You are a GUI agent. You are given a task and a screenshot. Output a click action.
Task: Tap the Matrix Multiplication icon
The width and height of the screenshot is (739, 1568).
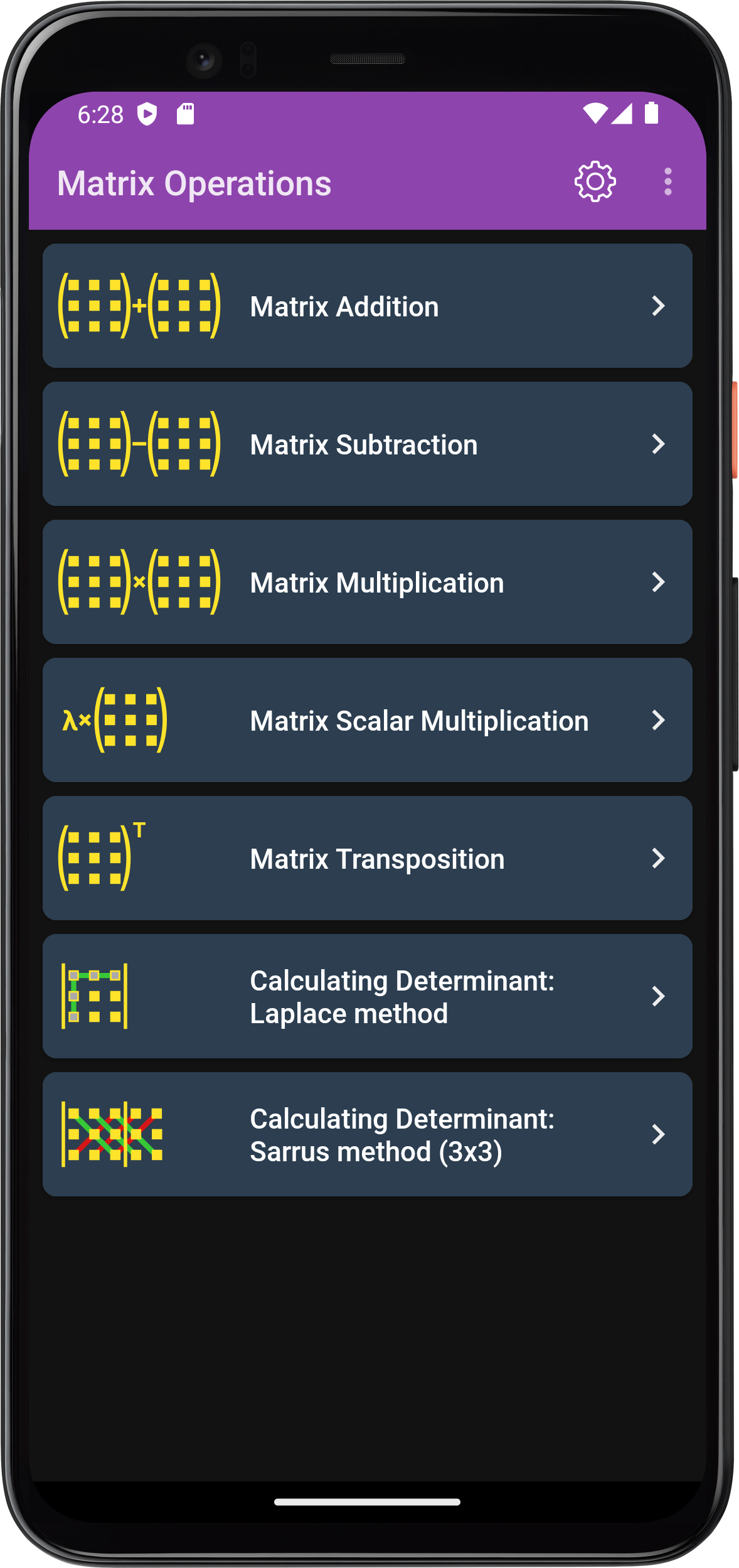pos(138,582)
